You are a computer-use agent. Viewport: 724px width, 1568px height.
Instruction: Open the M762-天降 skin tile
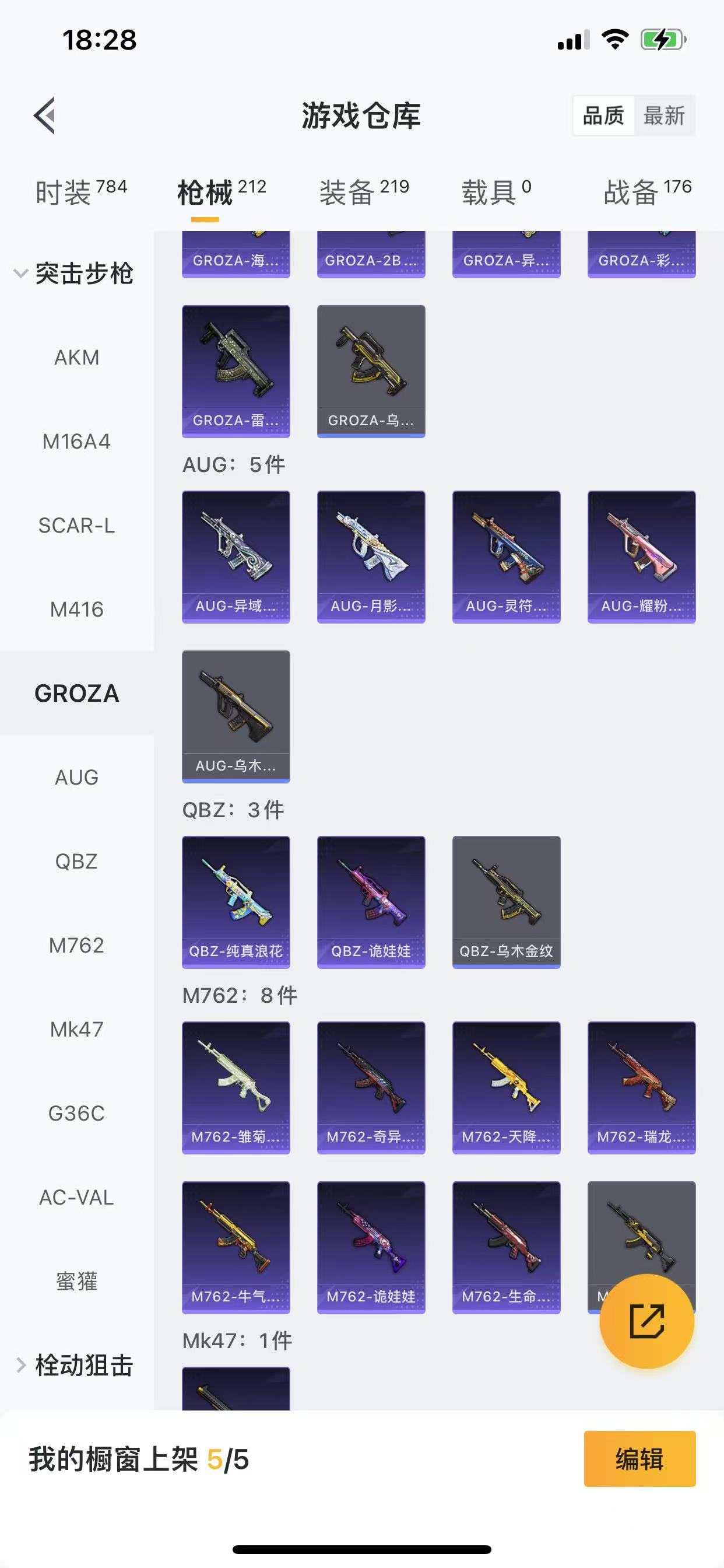pyautogui.click(x=506, y=1087)
